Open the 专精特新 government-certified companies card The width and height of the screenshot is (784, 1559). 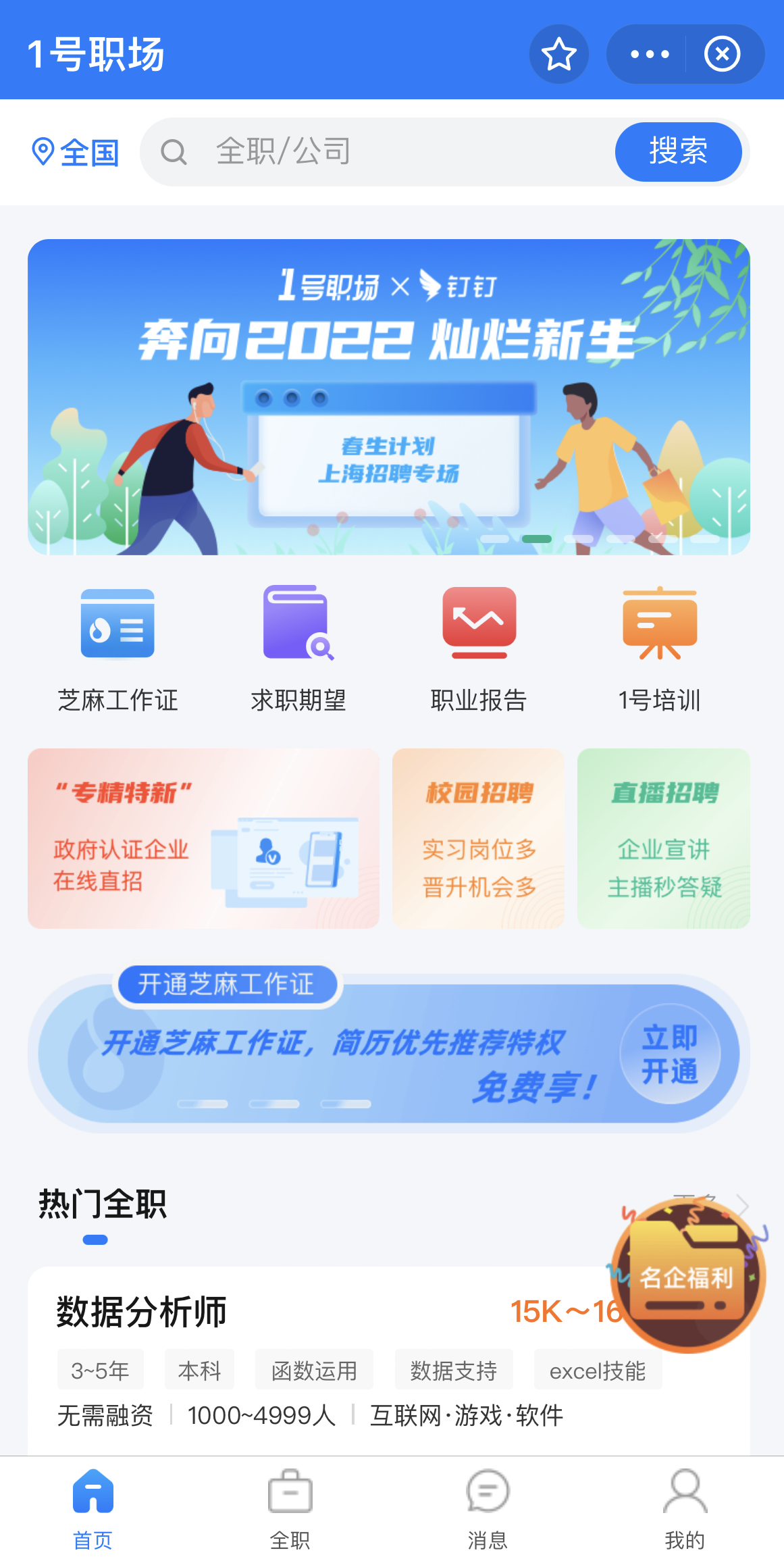203,838
